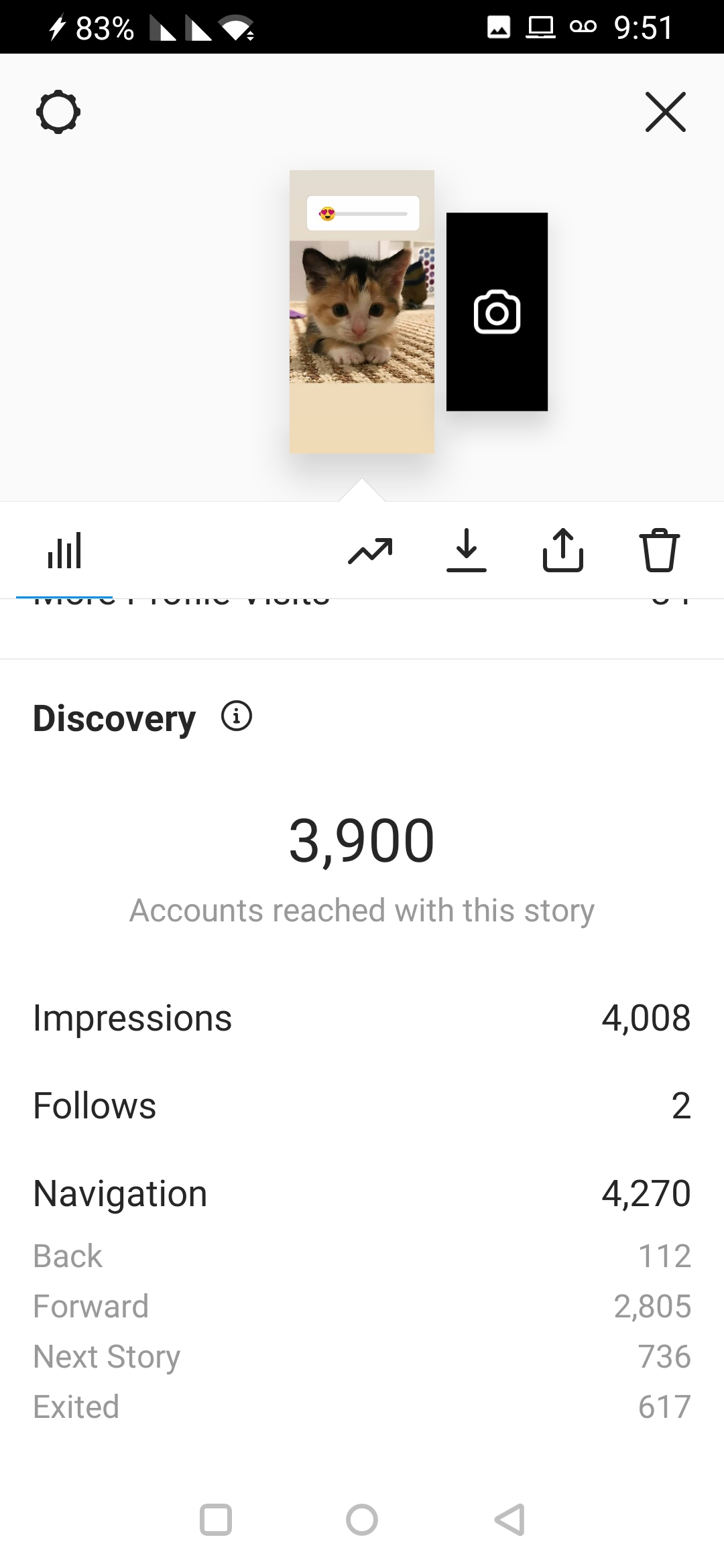Promote this story with trending arrow

point(370,550)
